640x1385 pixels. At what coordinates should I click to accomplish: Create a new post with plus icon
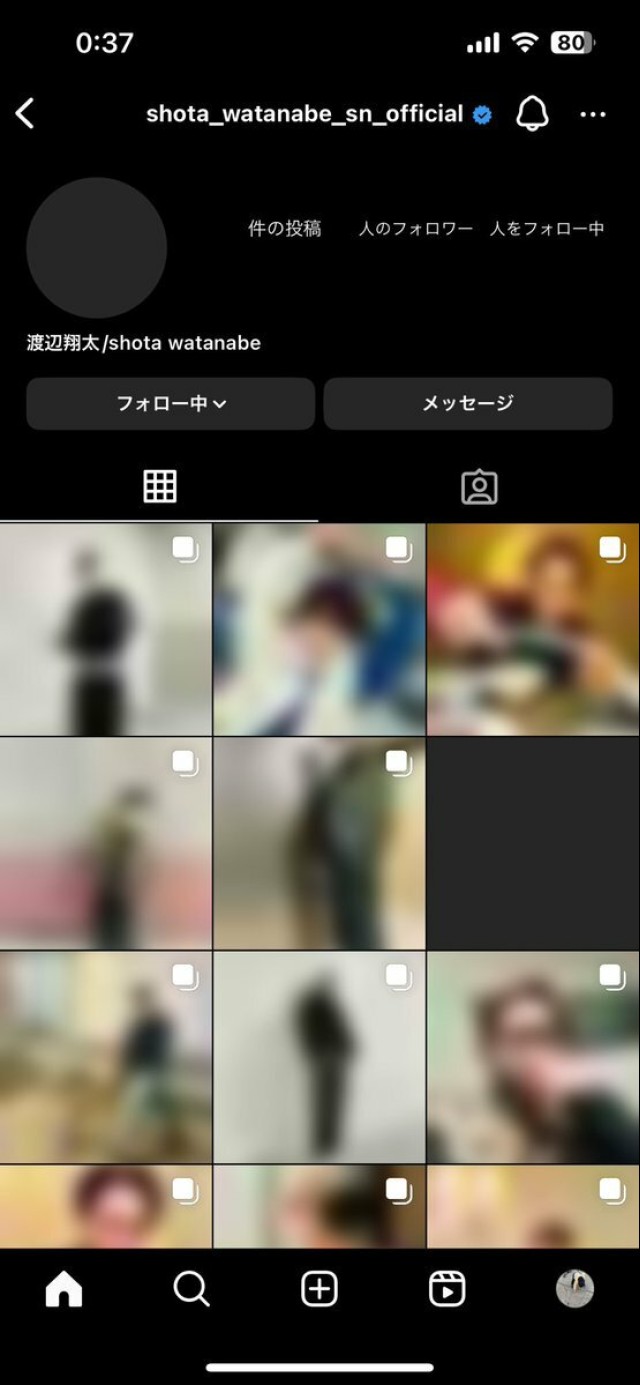click(x=319, y=1290)
